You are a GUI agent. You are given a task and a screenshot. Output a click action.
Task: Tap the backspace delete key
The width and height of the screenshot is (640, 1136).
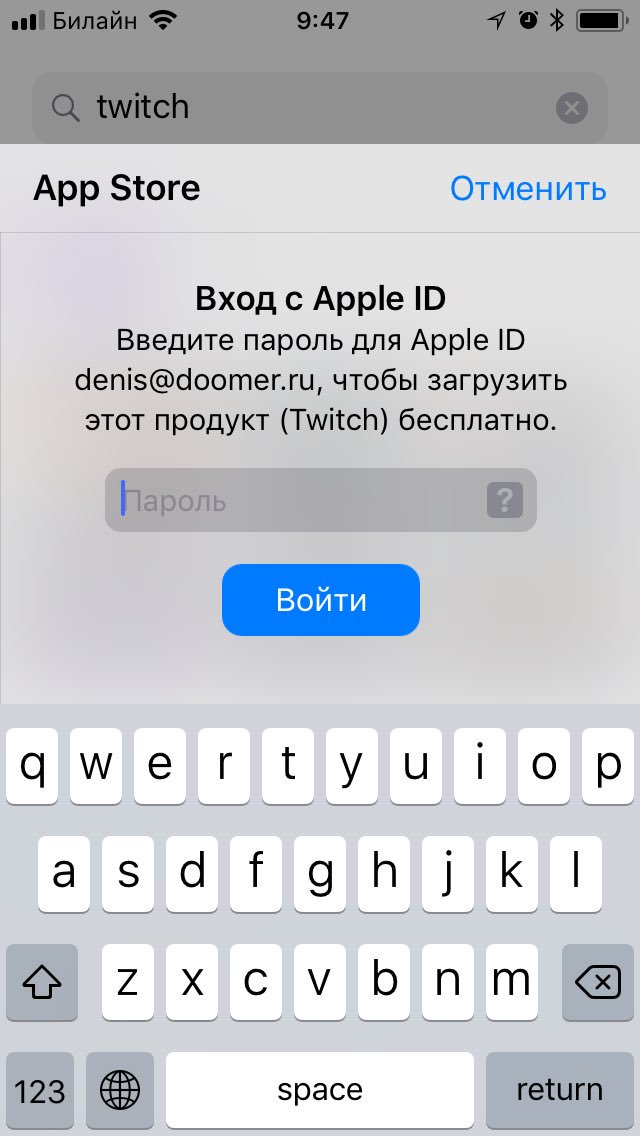point(598,982)
